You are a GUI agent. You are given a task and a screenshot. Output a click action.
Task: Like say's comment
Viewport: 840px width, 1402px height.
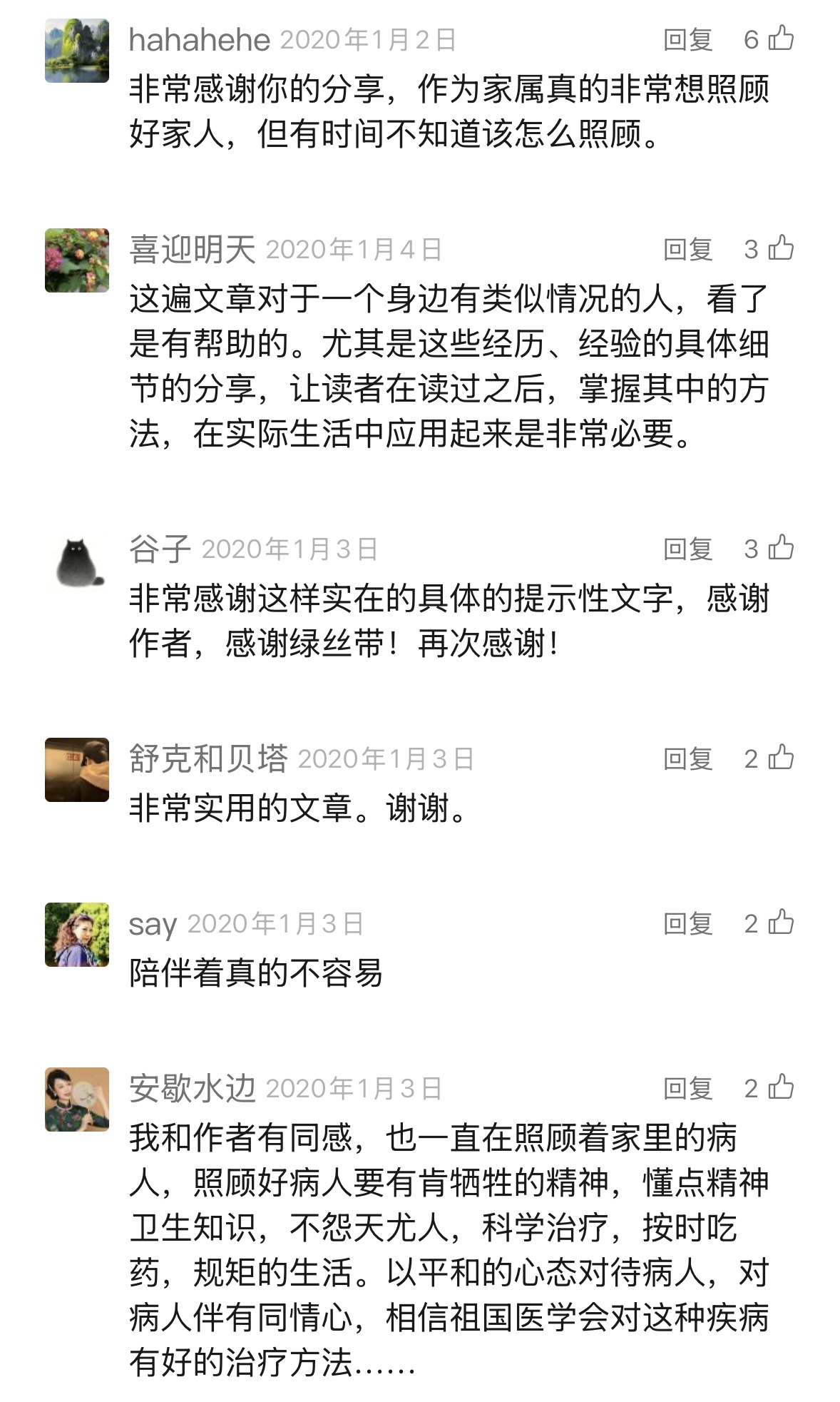781,923
